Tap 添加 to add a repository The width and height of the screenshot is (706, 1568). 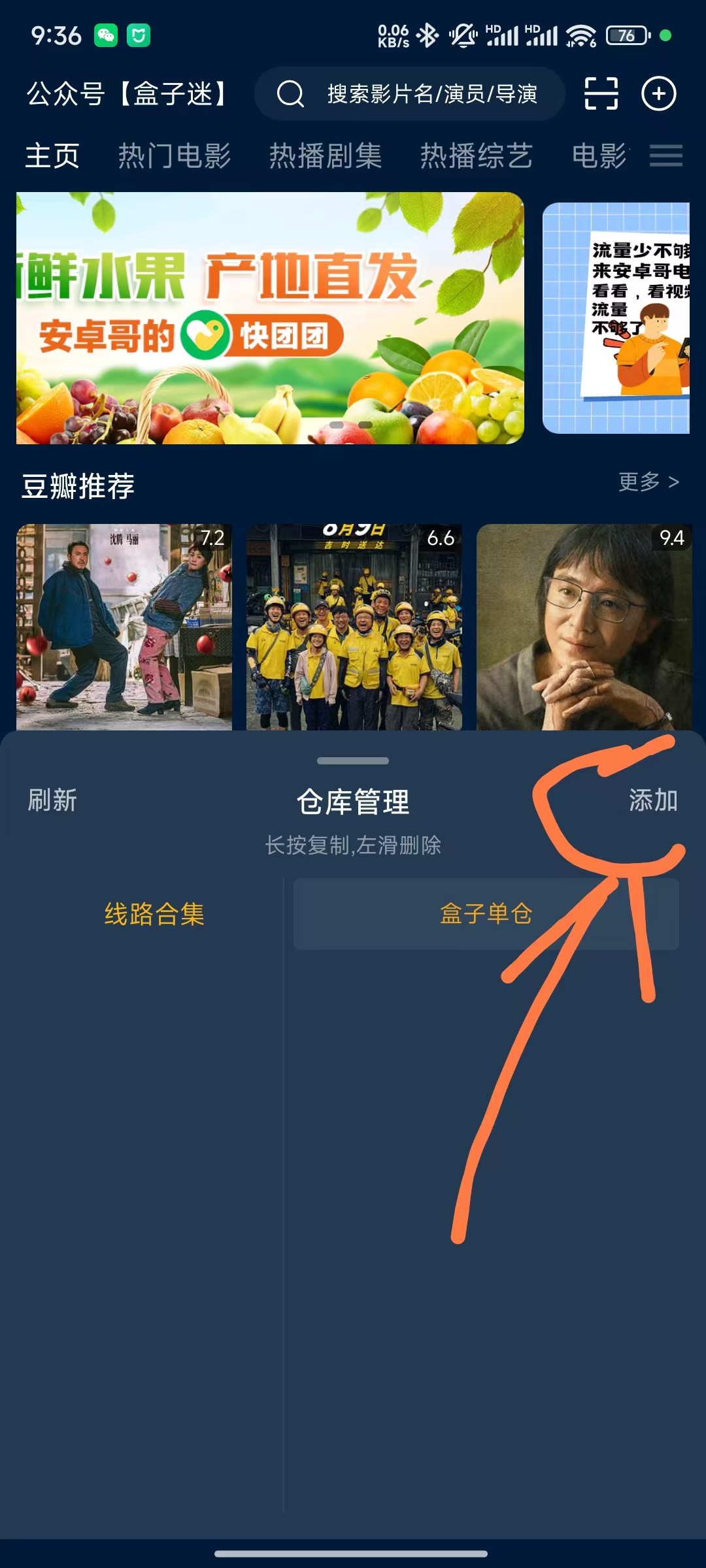[x=652, y=800]
